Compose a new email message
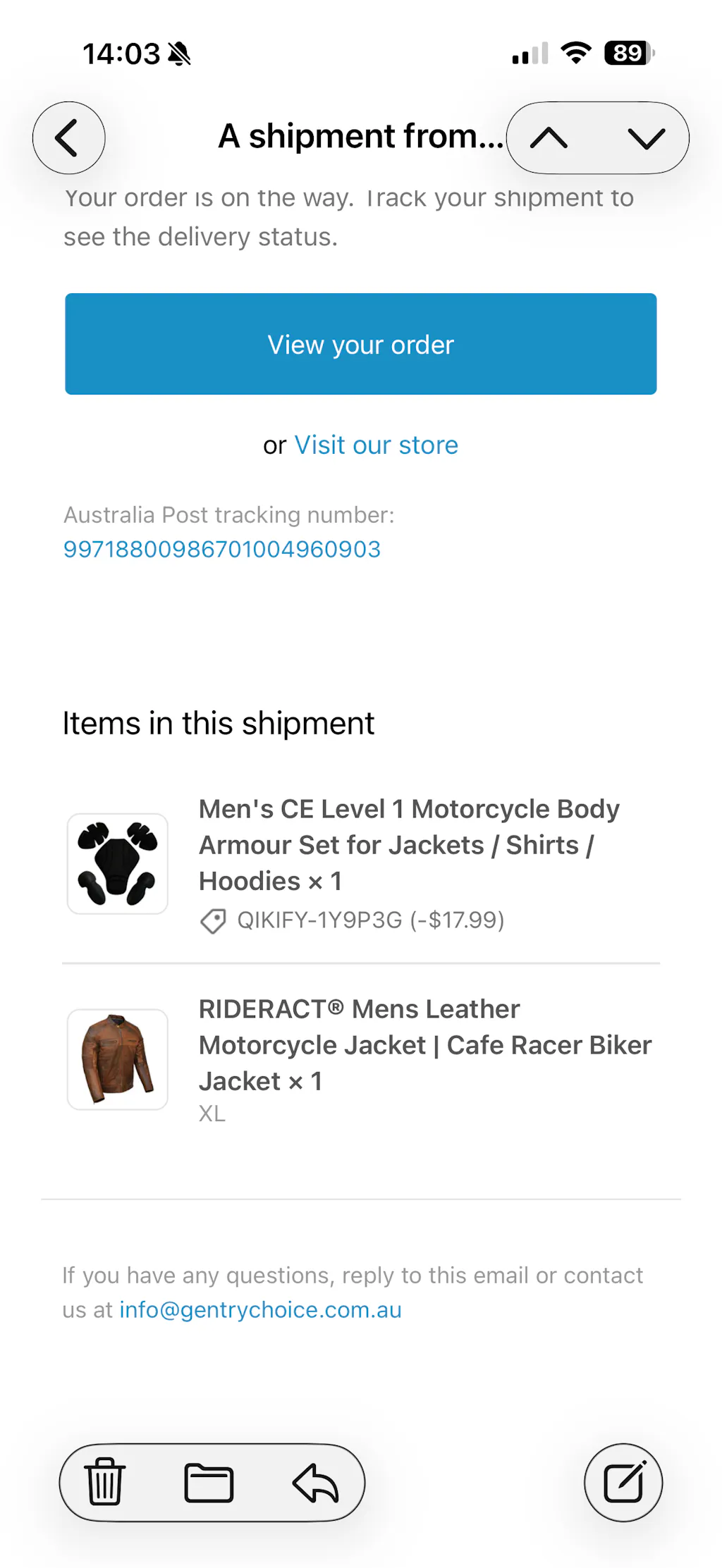Image resolution: width=722 pixels, height=1568 pixels. coord(623,1482)
